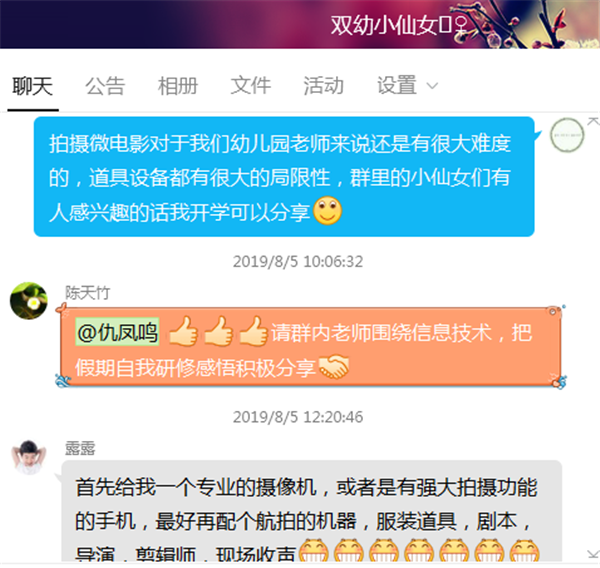Expand the 设置 dropdown
600x568 pixels.
pyautogui.click(x=407, y=86)
